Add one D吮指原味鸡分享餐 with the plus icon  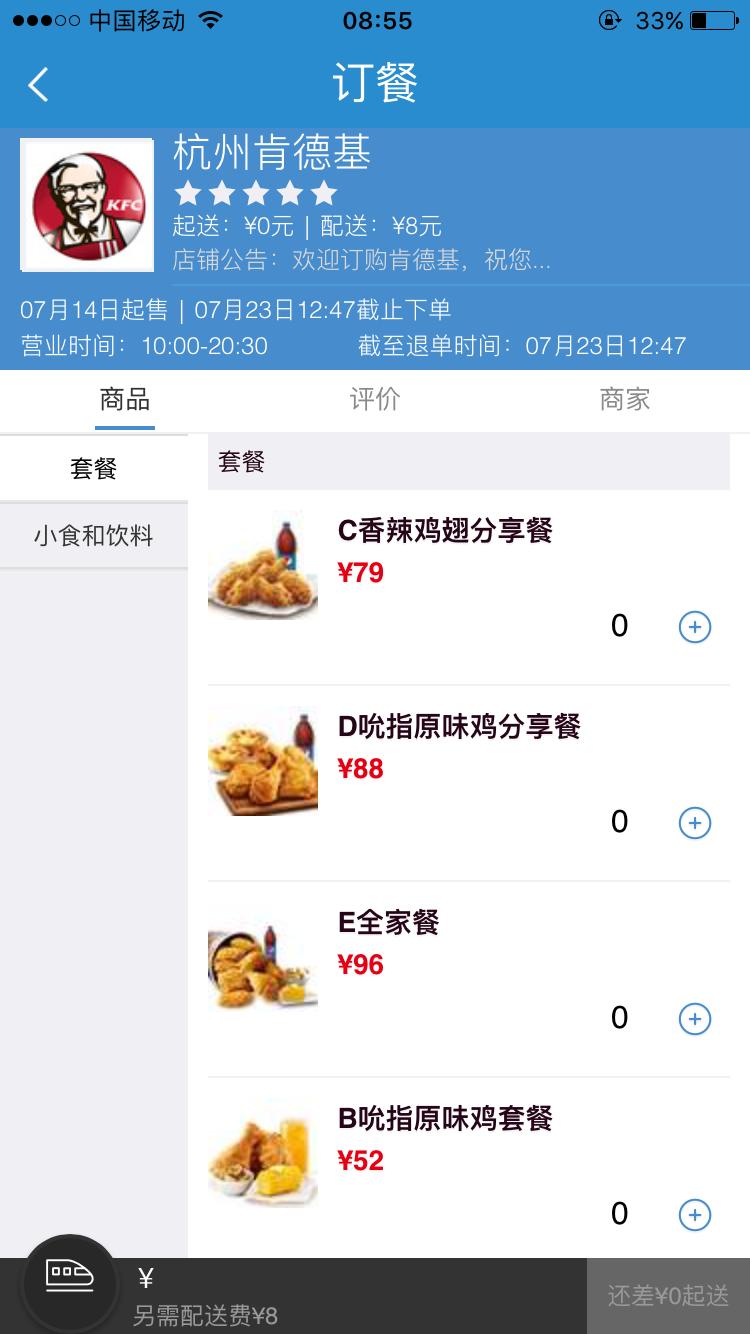(x=694, y=822)
